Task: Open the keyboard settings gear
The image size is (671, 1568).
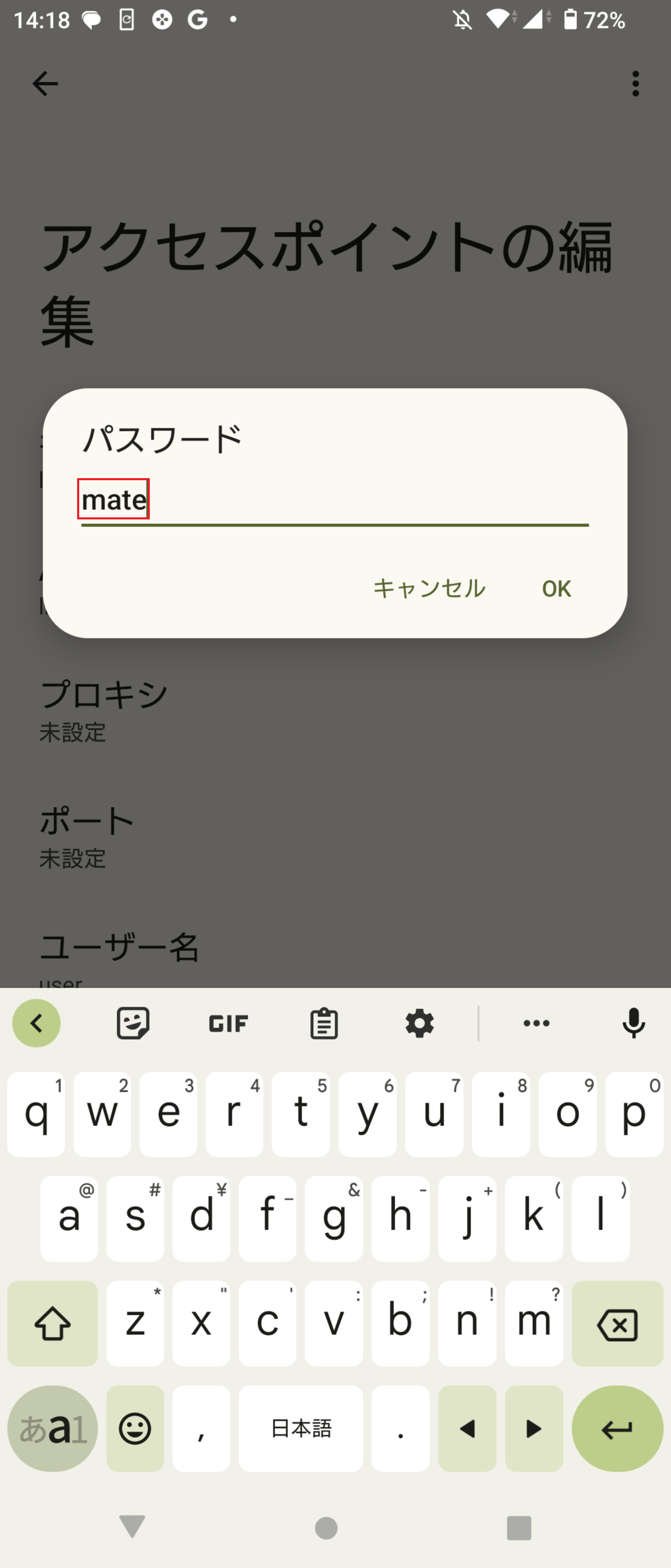Action: pyautogui.click(x=420, y=1023)
